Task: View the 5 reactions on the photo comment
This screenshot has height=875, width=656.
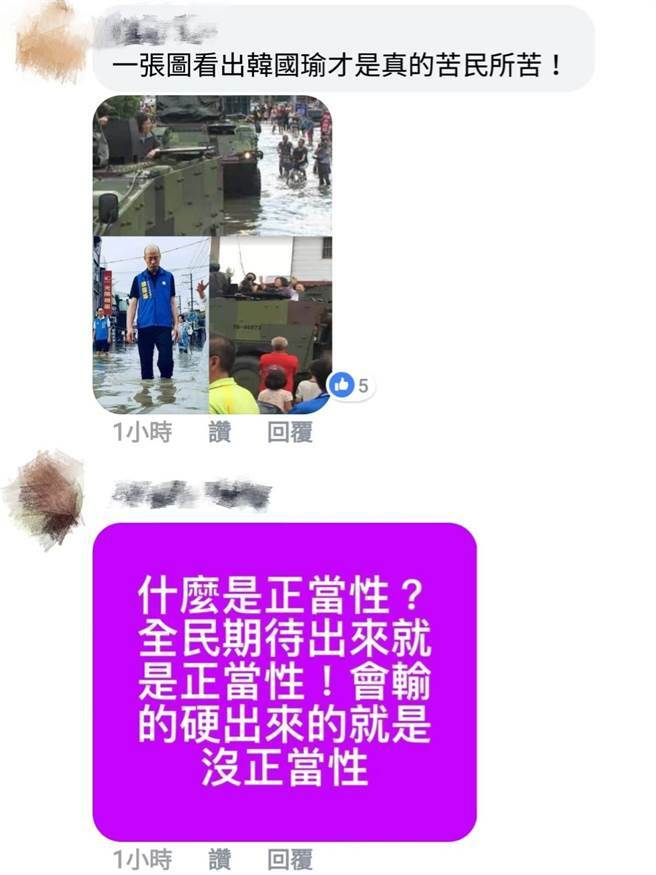Action: 350,385
